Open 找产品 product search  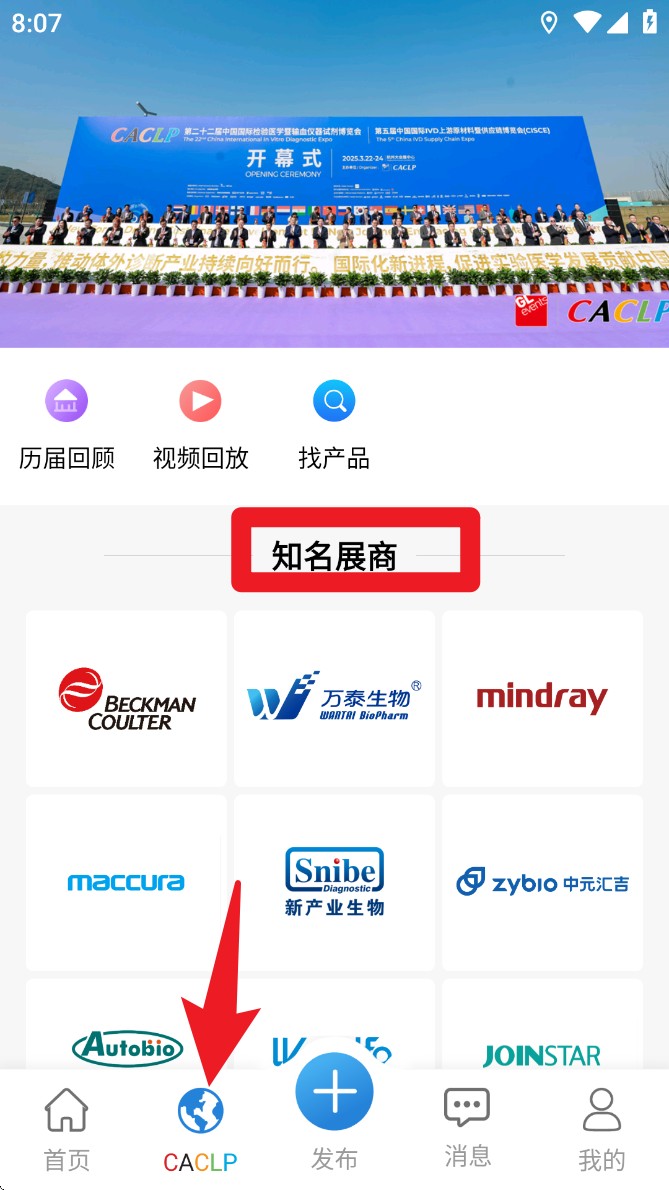click(x=334, y=426)
